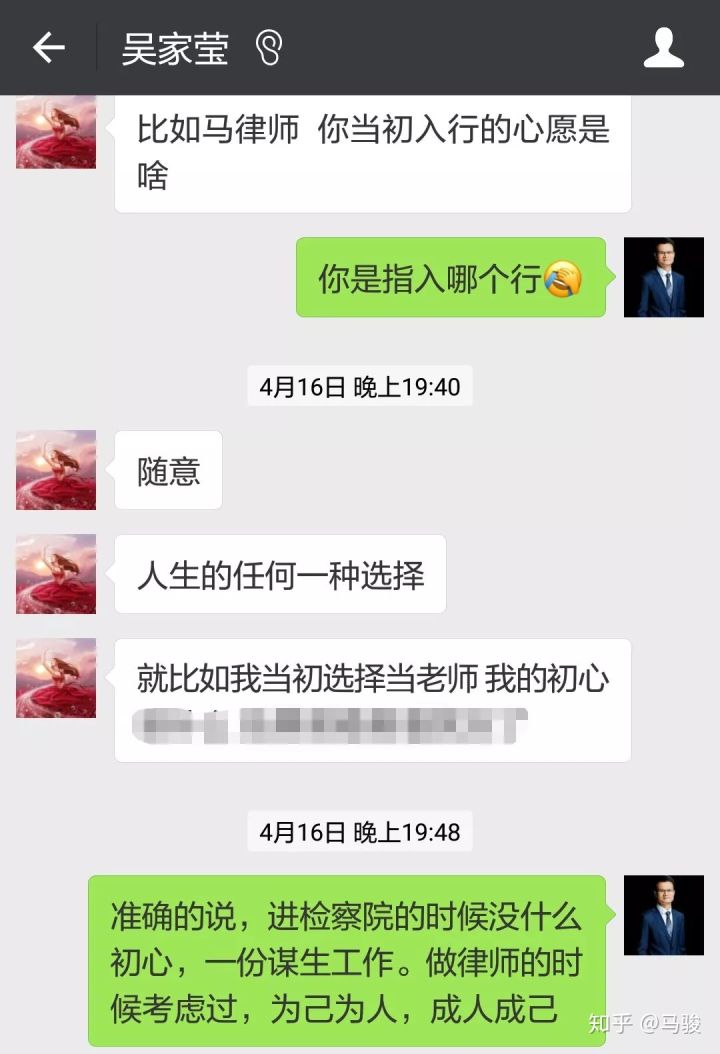This screenshot has width=720, height=1054.
Task: Tap the 随意 message bubble
Action: click(167, 470)
